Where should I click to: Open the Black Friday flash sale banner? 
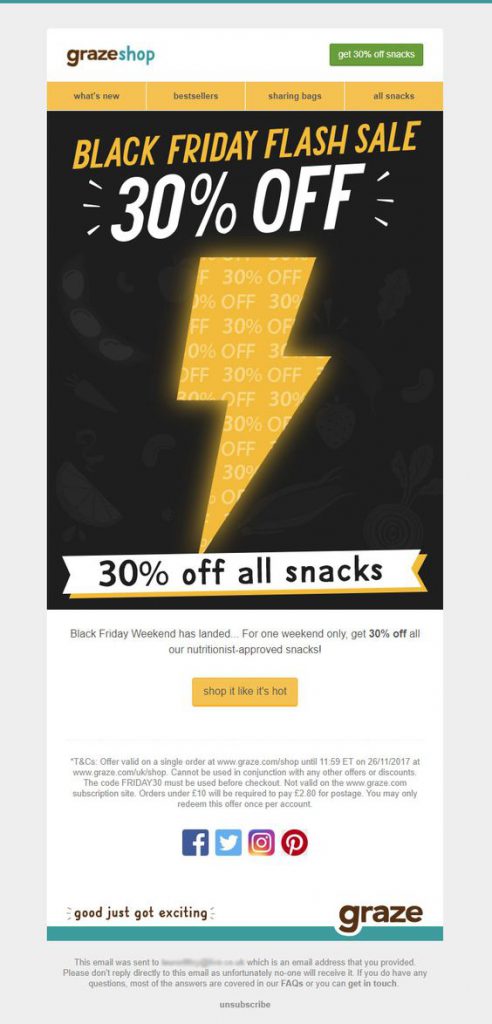[245, 360]
